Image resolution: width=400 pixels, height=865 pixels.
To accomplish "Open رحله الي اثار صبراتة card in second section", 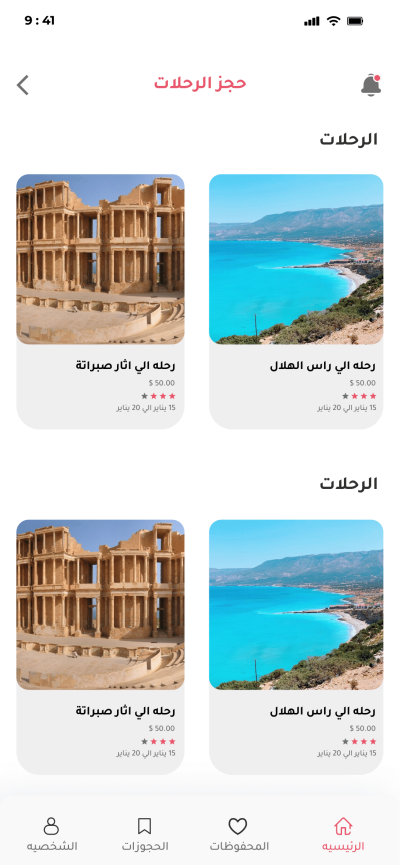I will click(x=100, y=647).
